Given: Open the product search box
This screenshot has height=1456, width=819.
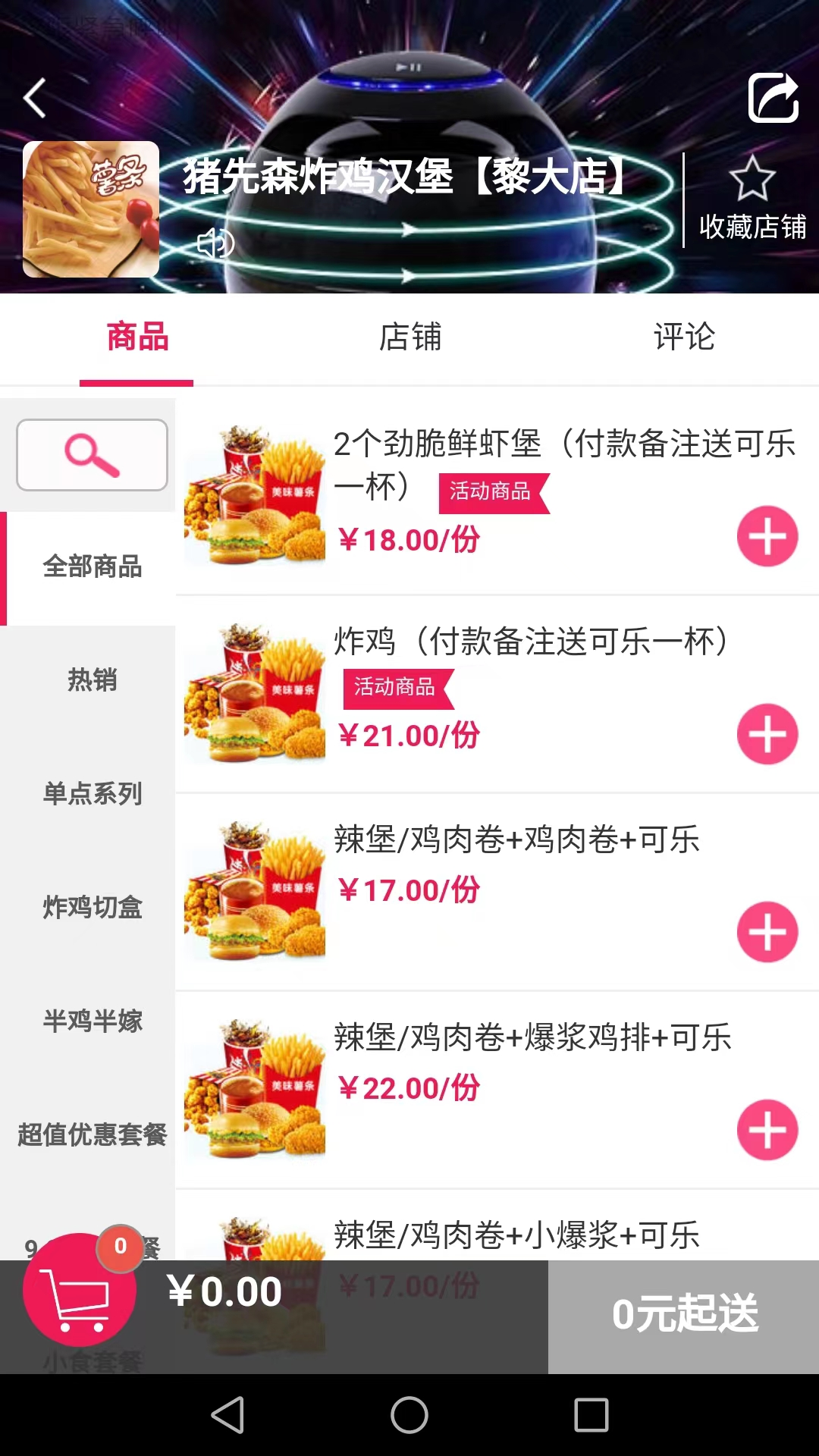Looking at the screenshot, I should pyautogui.click(x=92, y=455).
